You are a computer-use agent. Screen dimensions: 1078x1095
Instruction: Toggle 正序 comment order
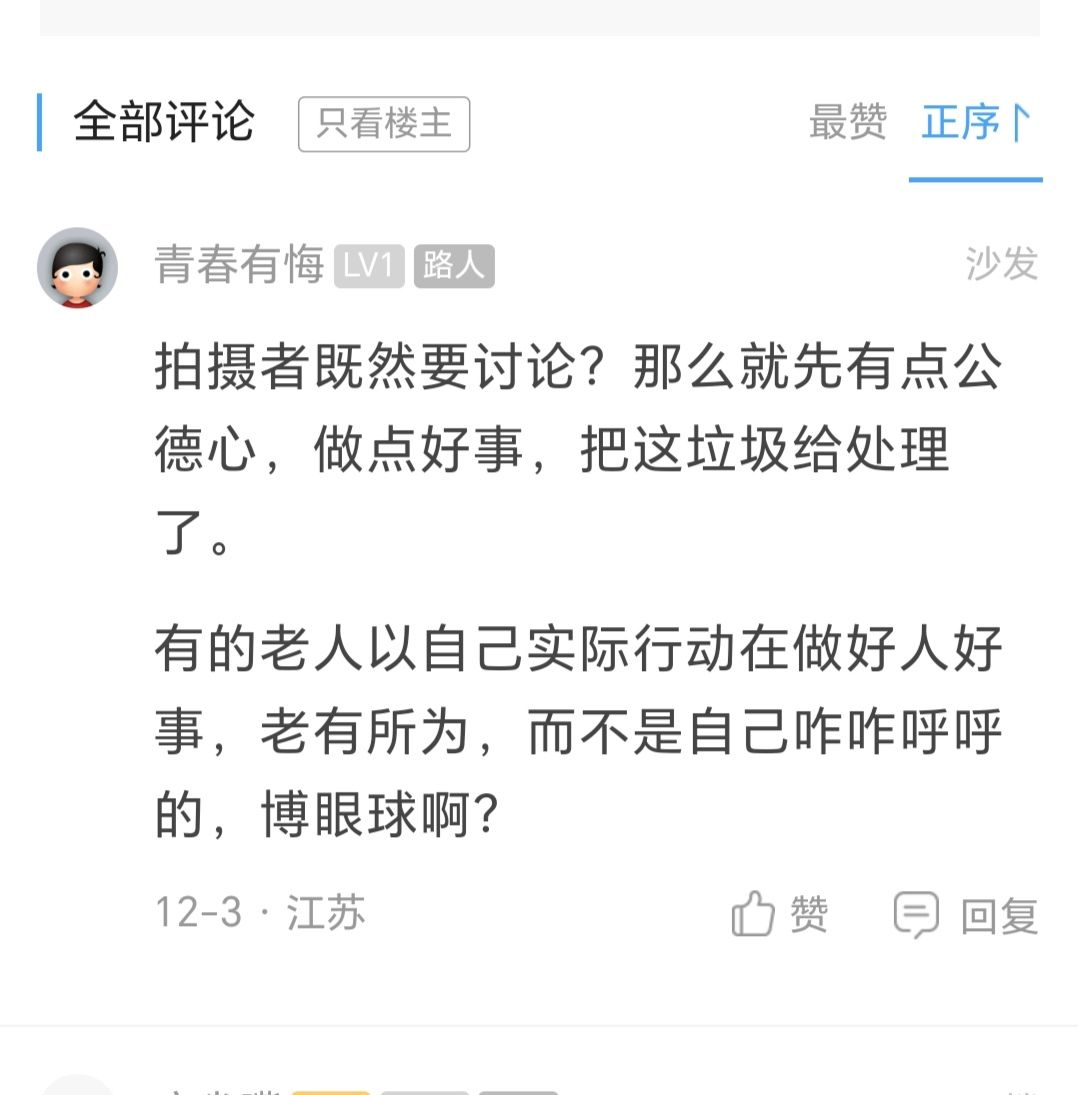(975, 123)
